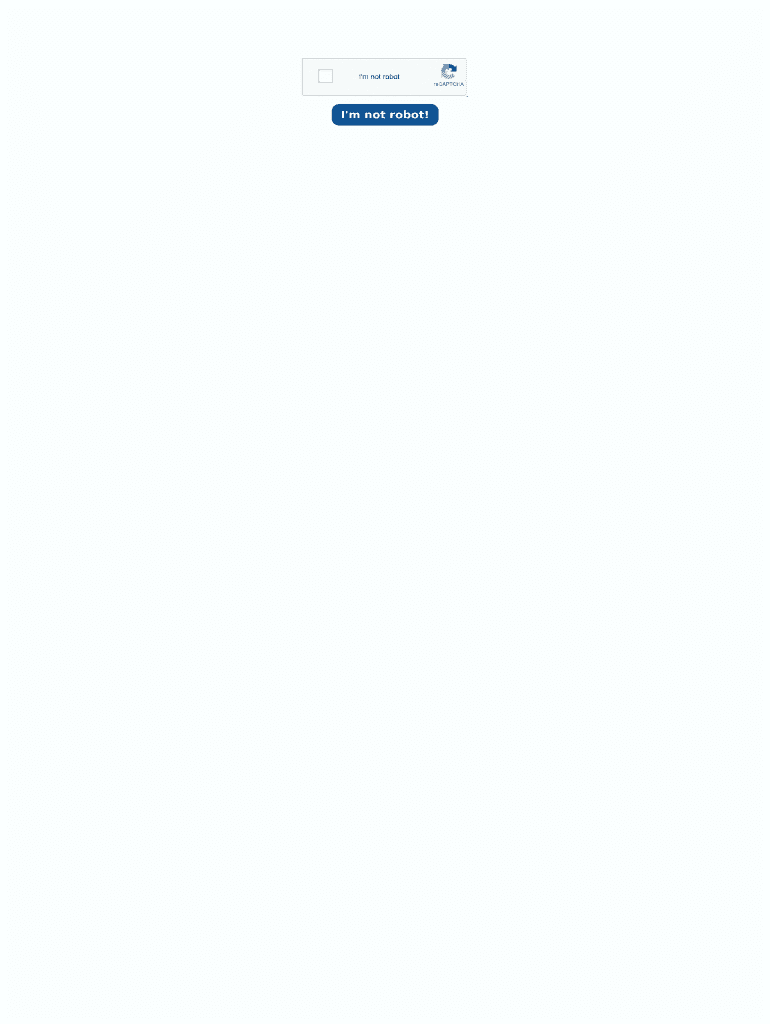The width and height of the screenshot is (770, 1024).
Task: Tap the blue I'm not robot! button
Action: pos(385,115)
